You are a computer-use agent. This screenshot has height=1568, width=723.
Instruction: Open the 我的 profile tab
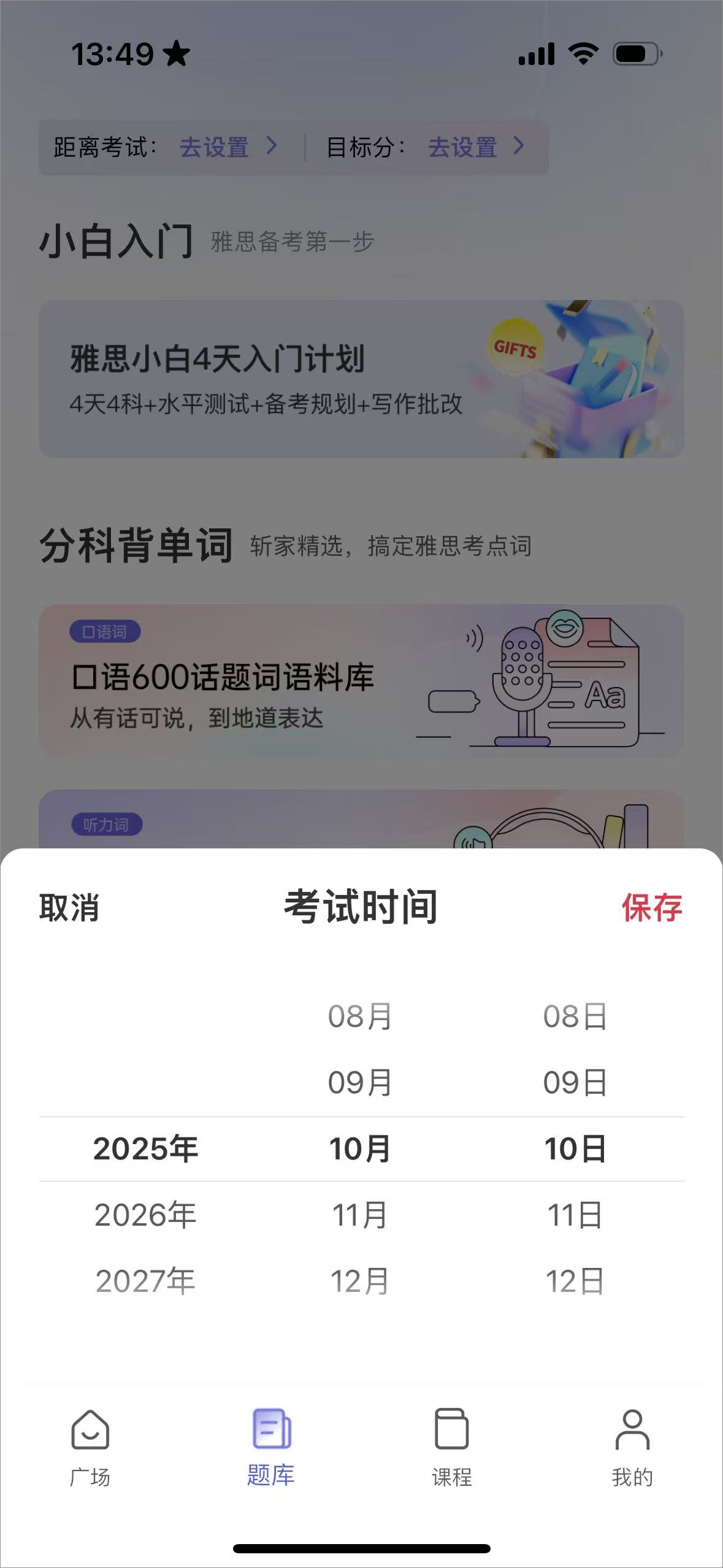pos(632,1448)
